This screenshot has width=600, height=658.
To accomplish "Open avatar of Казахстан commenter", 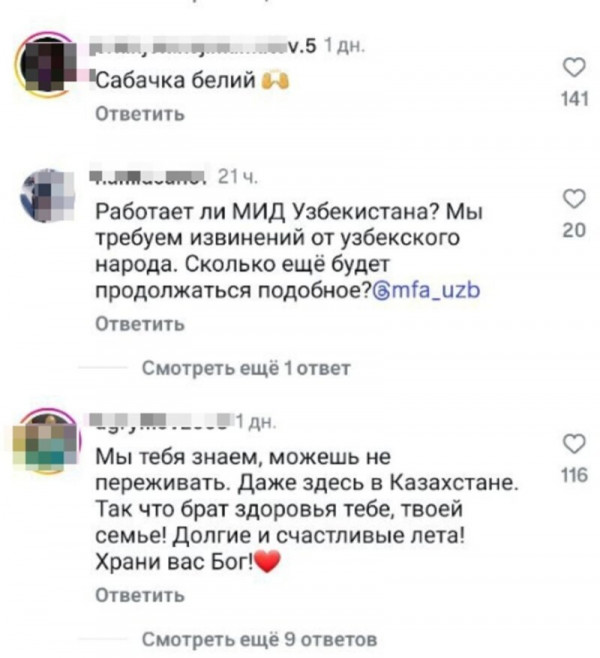I will point(48,440).
